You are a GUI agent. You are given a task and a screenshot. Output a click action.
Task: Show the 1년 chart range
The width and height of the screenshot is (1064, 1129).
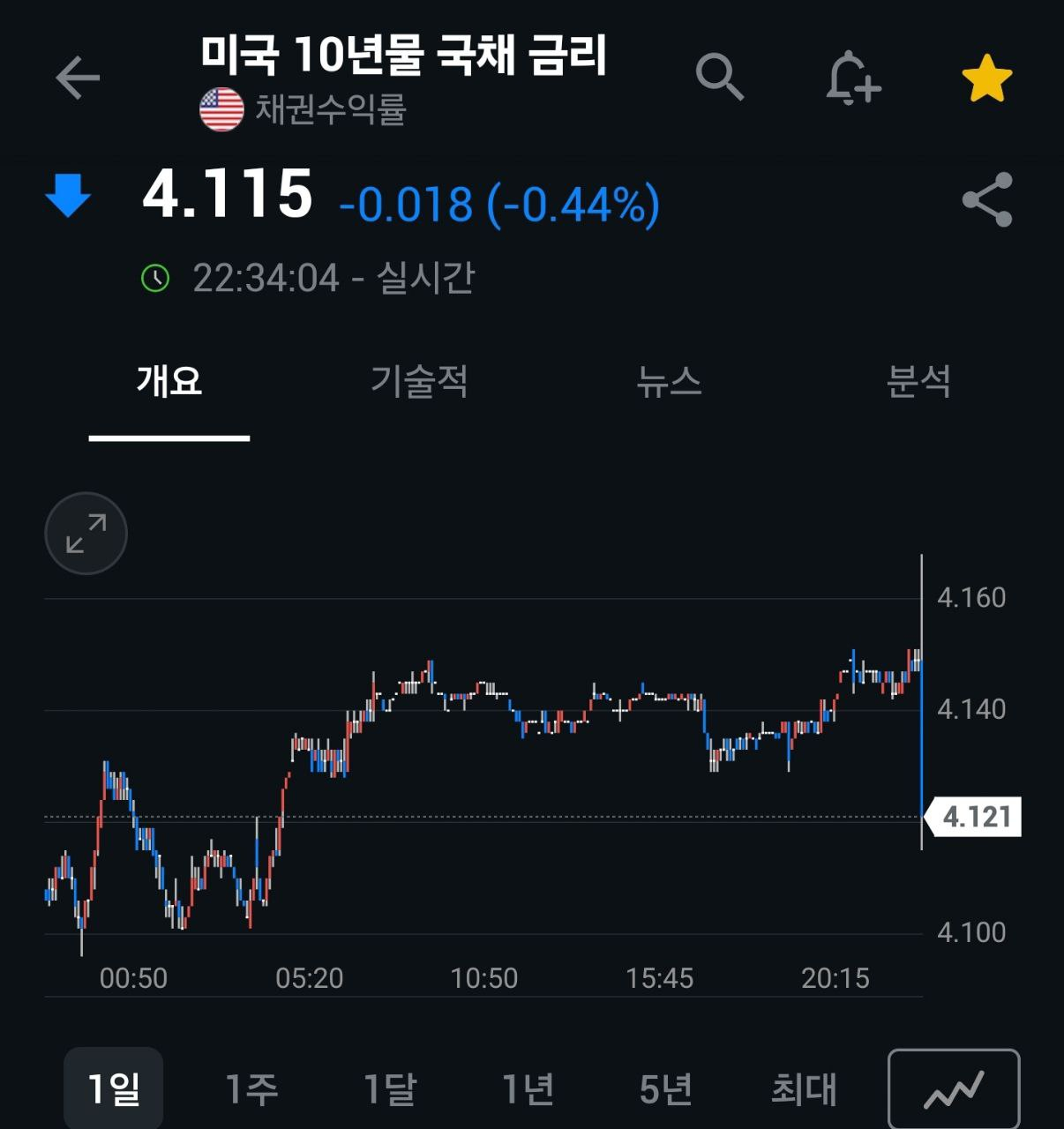pyautogui.click(x=528, y=1088)
